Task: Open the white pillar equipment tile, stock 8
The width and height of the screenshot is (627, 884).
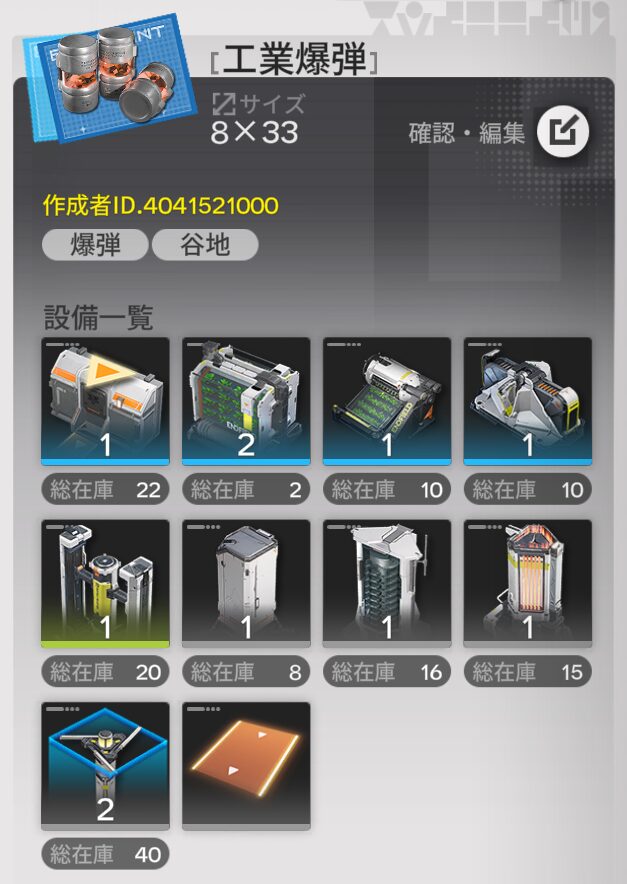Action: tap(246, 583)
